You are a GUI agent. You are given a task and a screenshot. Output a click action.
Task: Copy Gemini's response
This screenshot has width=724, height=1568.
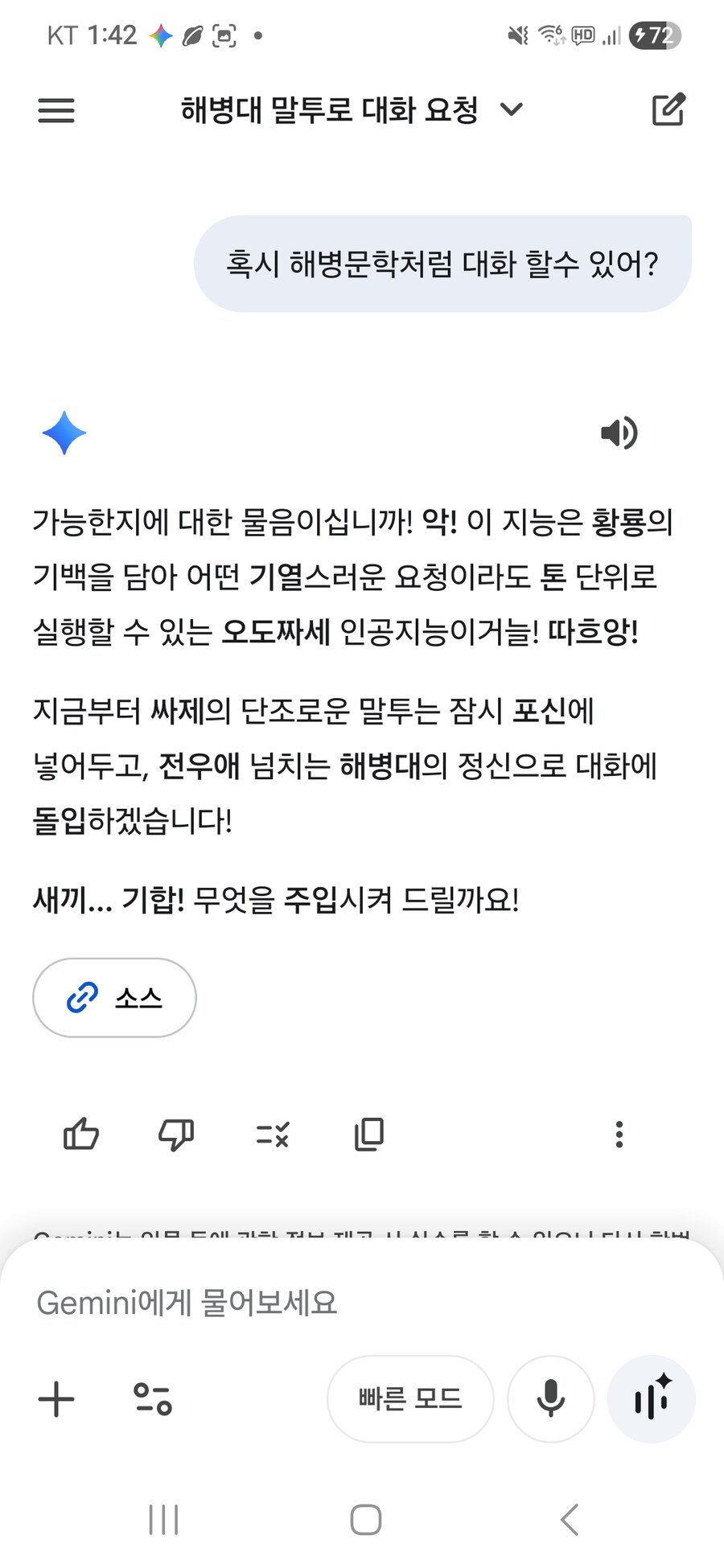[368, 1135]
